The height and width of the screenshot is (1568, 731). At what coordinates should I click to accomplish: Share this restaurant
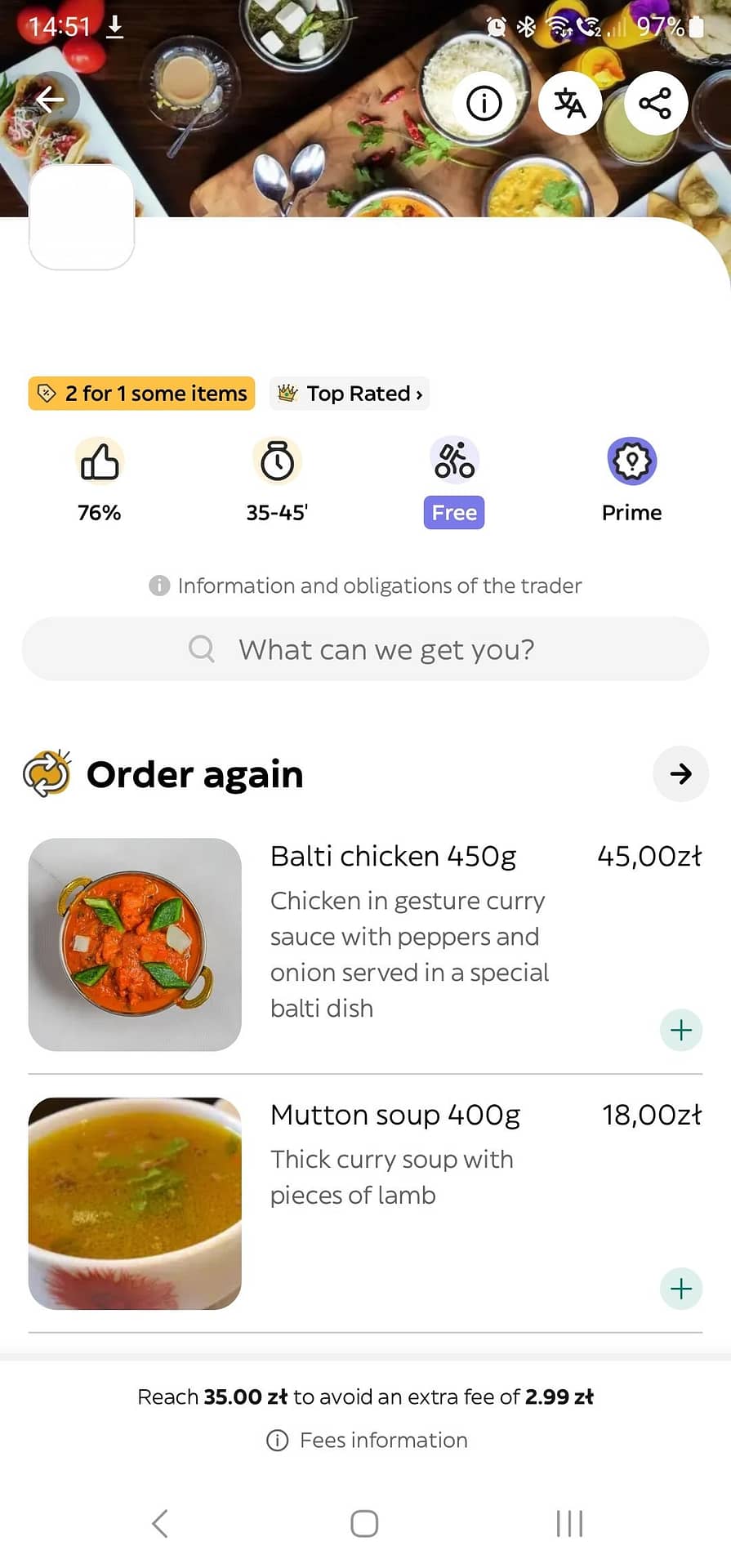pos(655,103)
